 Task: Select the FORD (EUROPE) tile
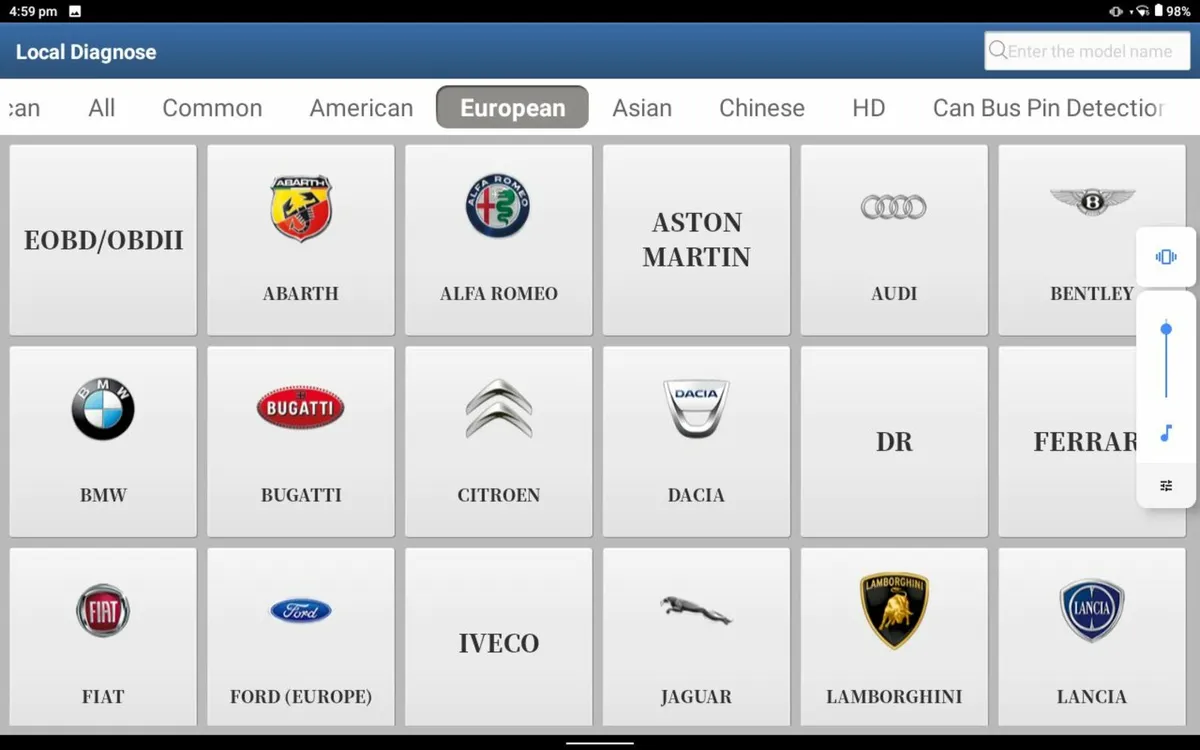pos(301,637)
